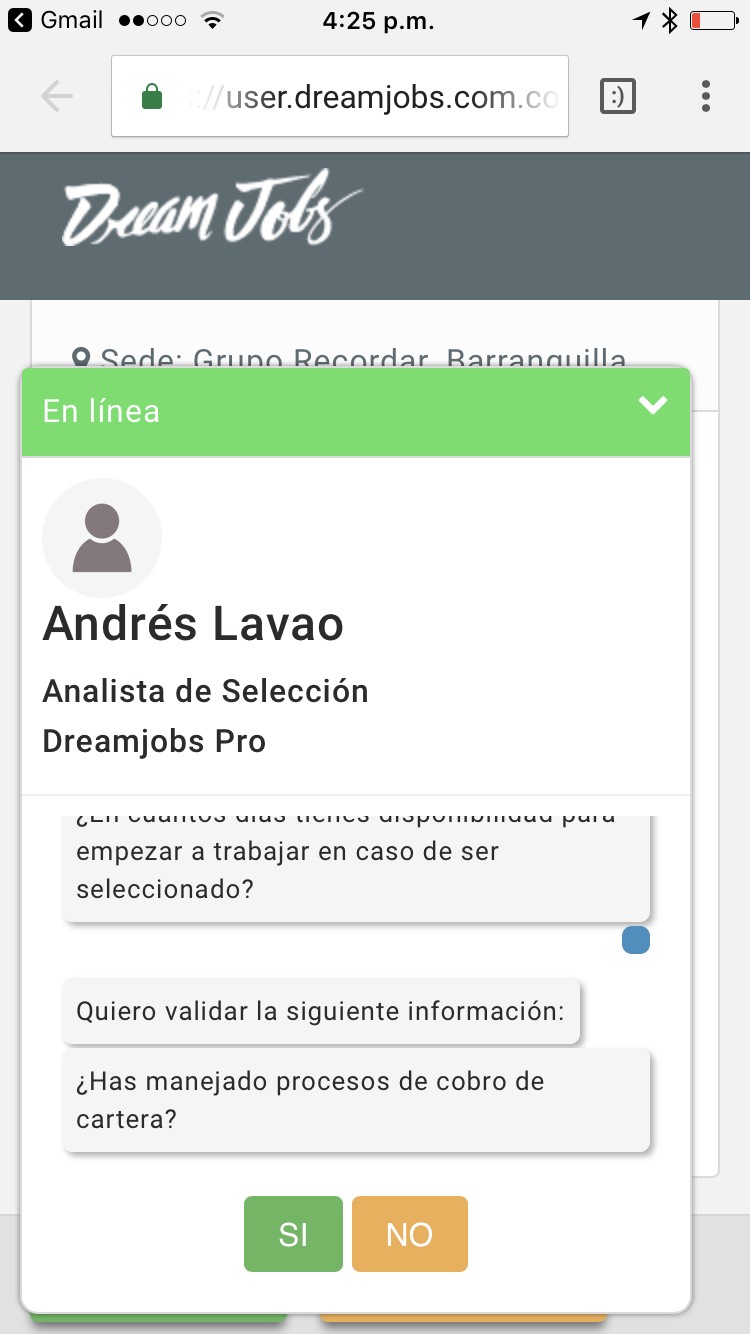Screen dimensions: 750x1334
Task: Go back to the previous page
Action: pyautogui.click(x=57, y=97)
